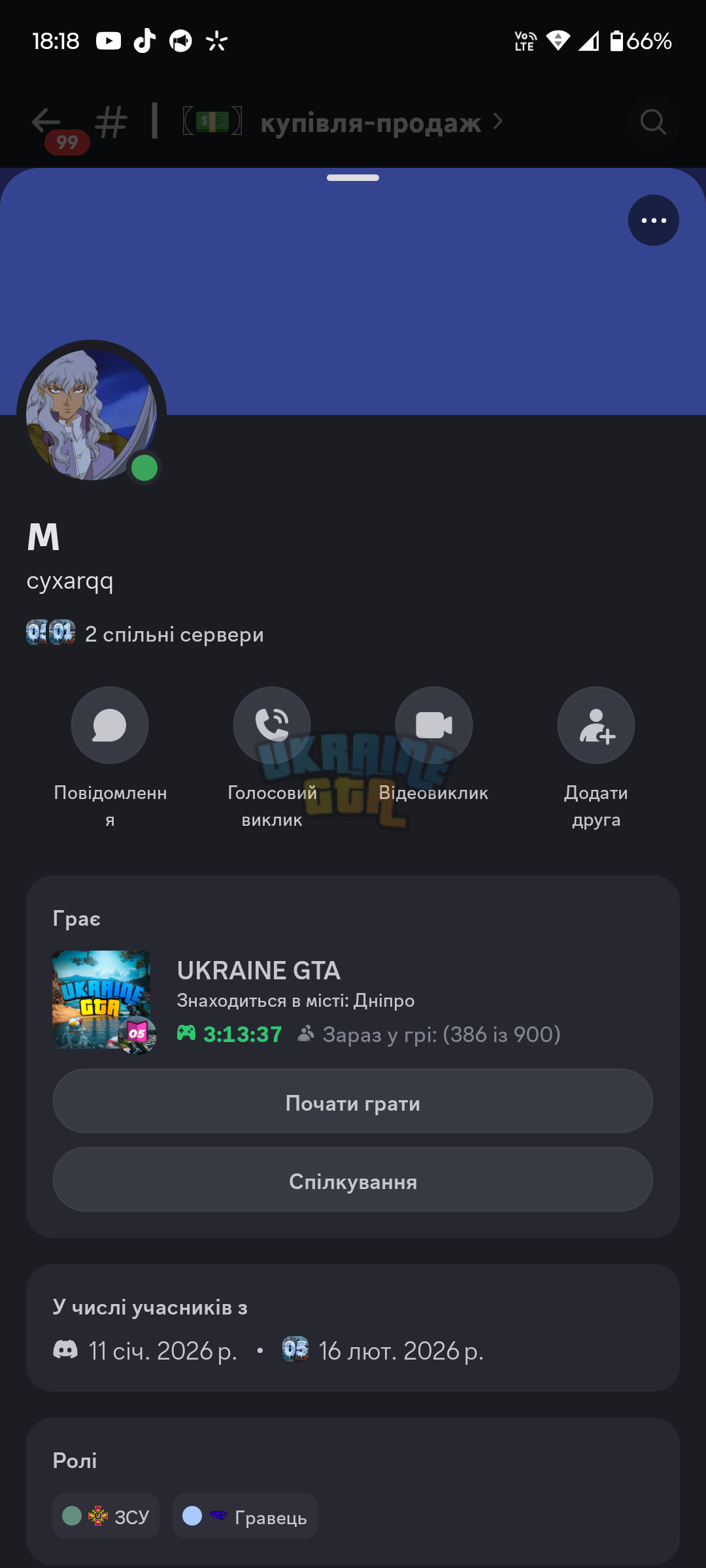Open the three-dot profile options menu

[x=654, y=220]
